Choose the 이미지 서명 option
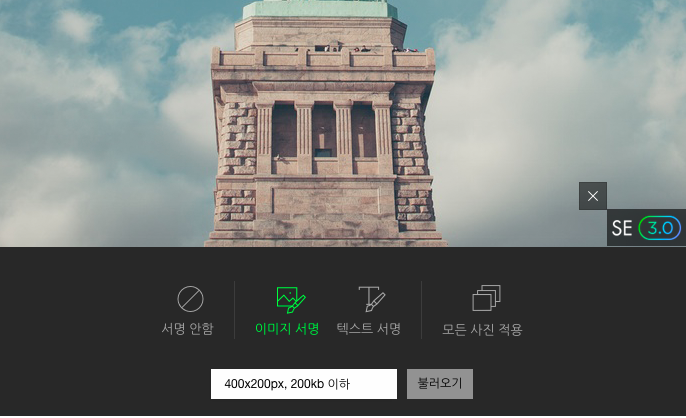686x418 pixels. tap(288, 310)
